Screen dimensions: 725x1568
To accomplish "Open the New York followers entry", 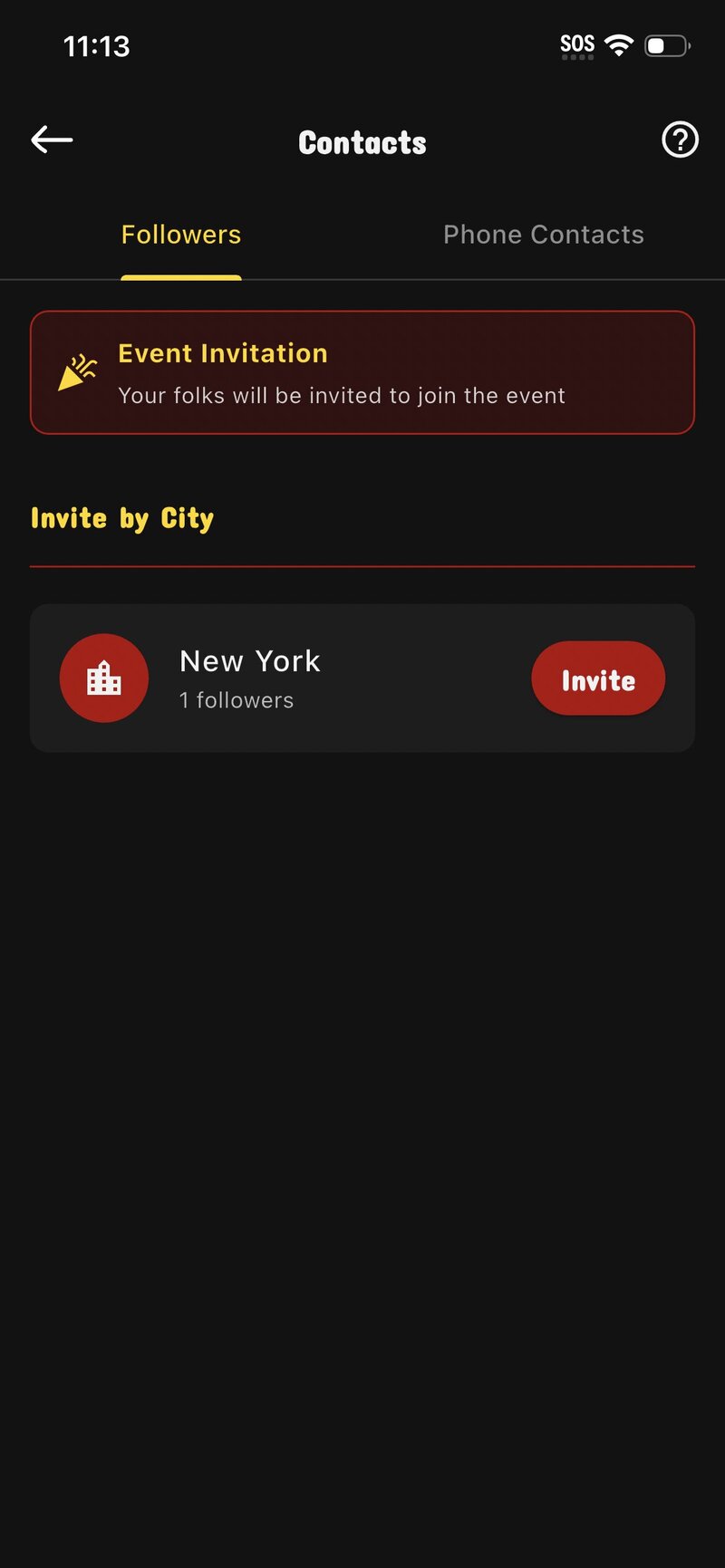I will 362,678.
